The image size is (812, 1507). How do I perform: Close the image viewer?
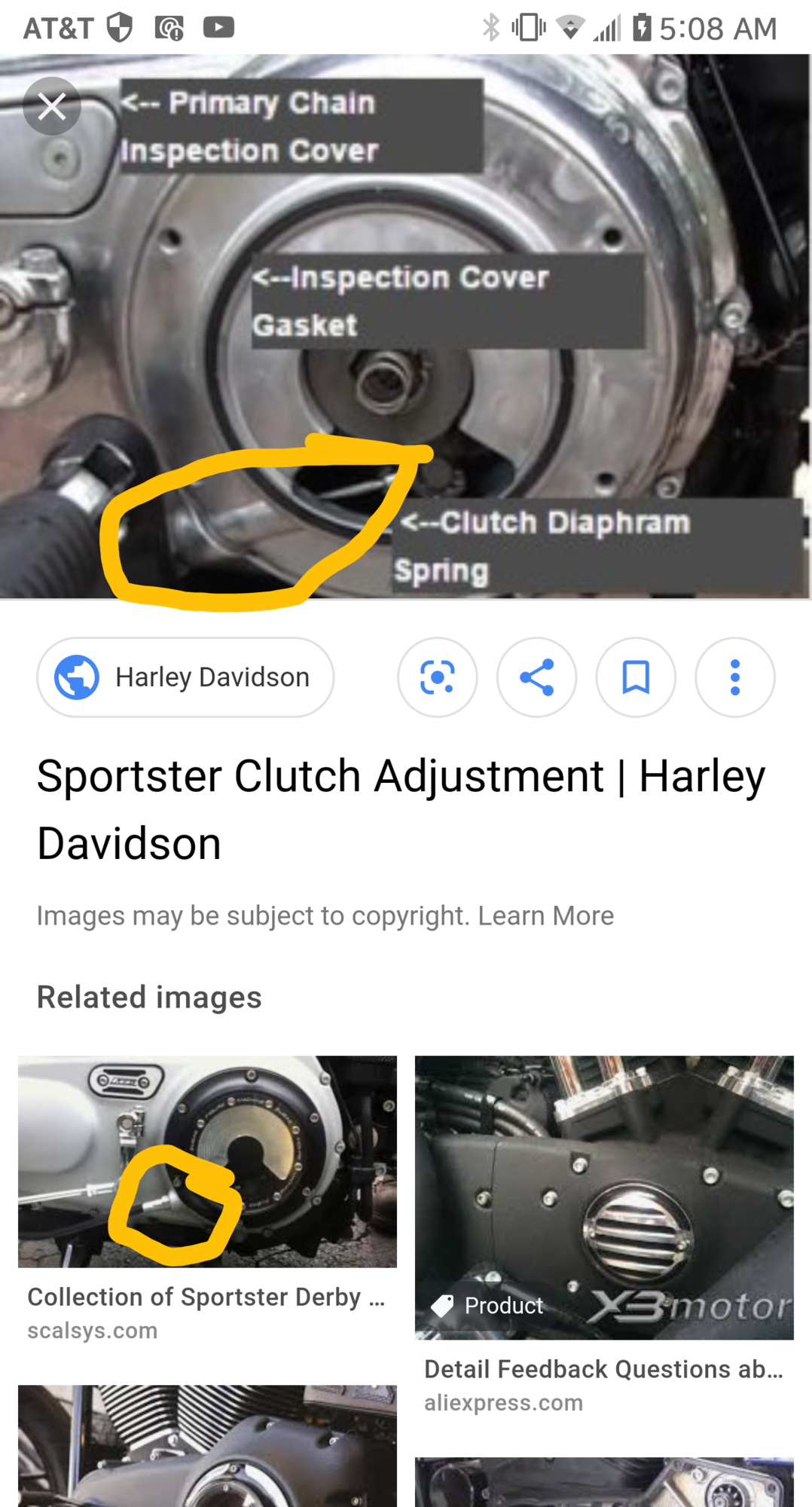pyautogui.click(x=51, y=106)
